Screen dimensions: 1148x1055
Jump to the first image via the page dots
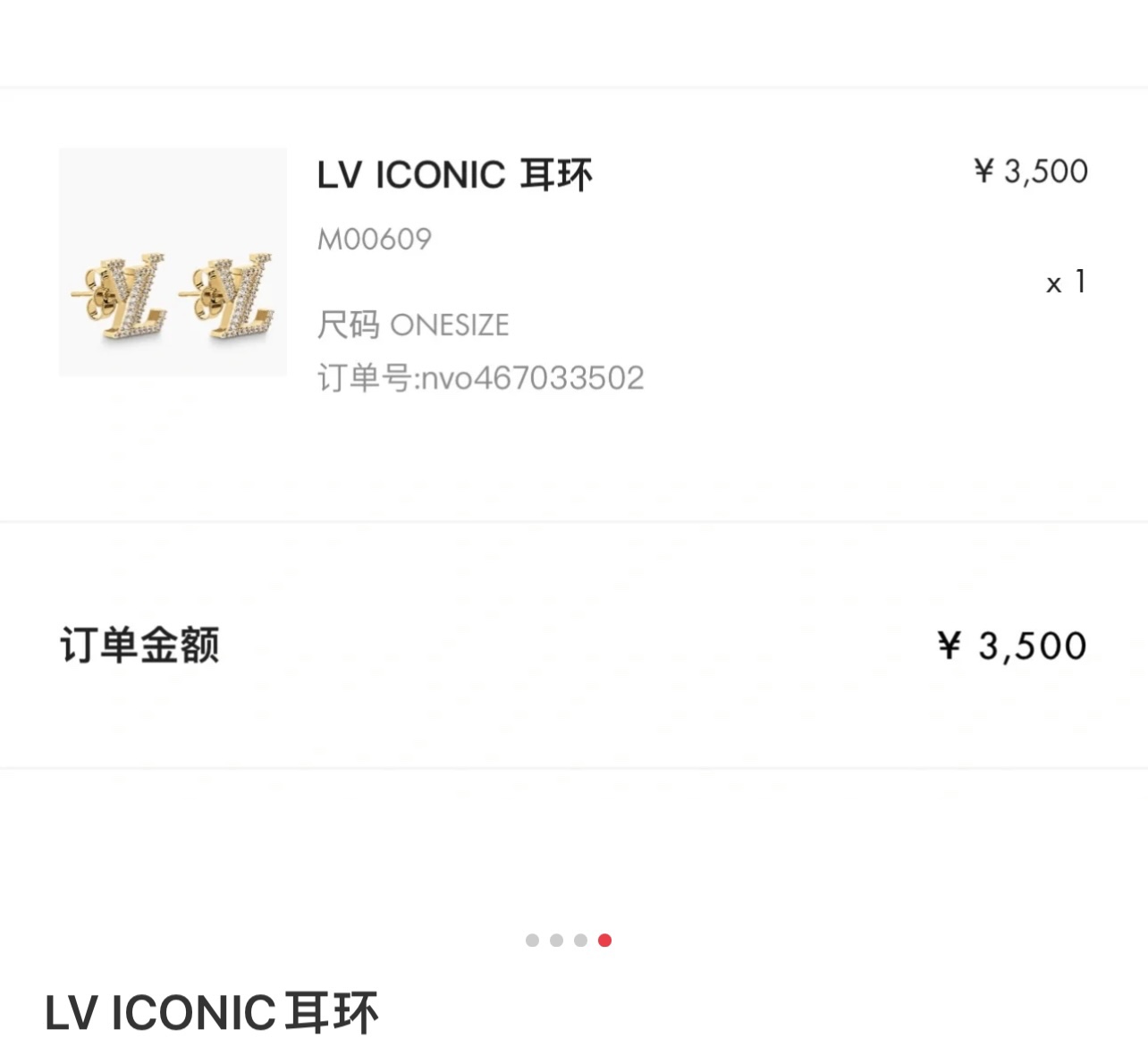pyautogui.click(x=533, y=940)
